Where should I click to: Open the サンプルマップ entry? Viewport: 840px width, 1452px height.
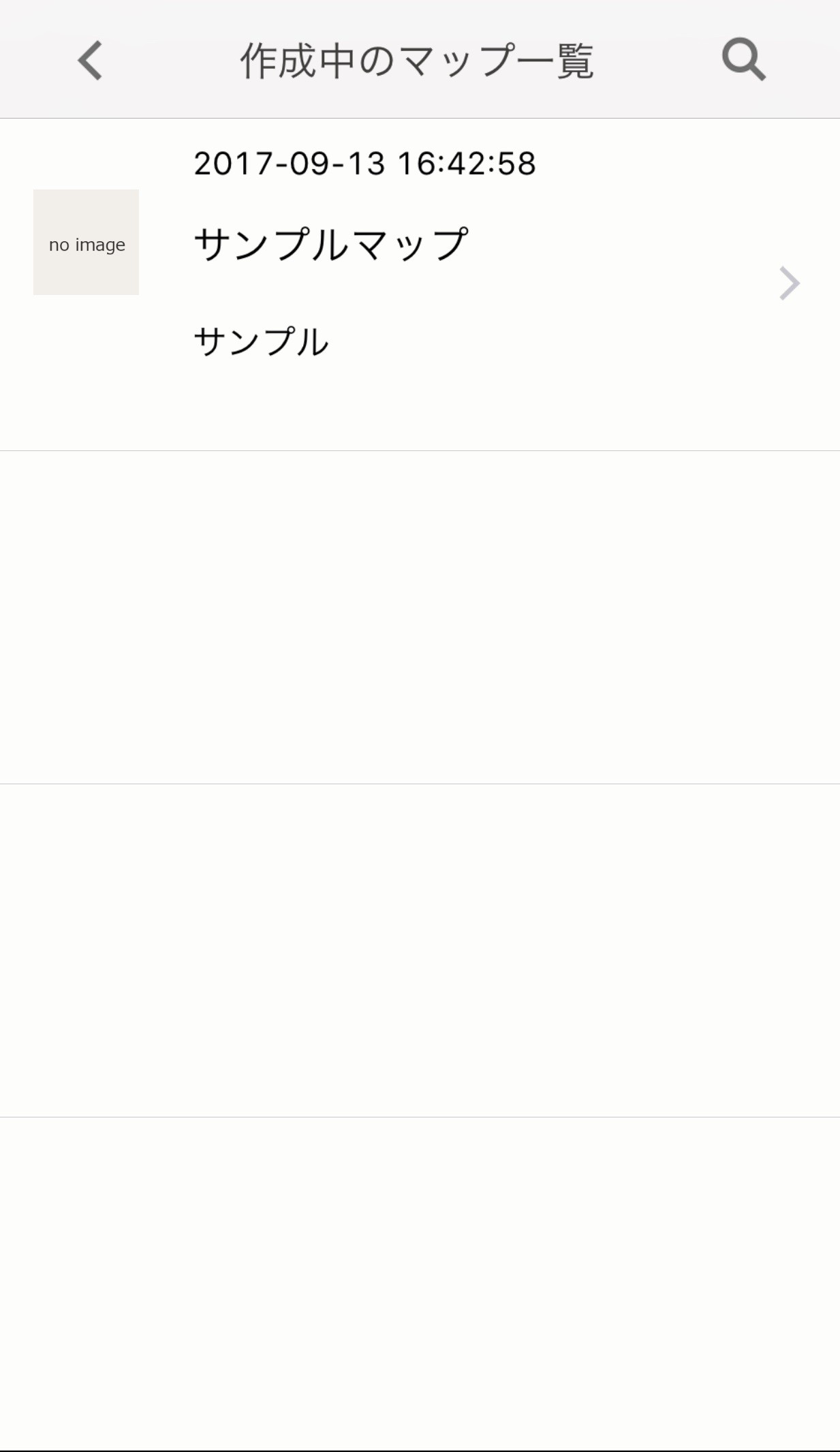click(420, 283)
